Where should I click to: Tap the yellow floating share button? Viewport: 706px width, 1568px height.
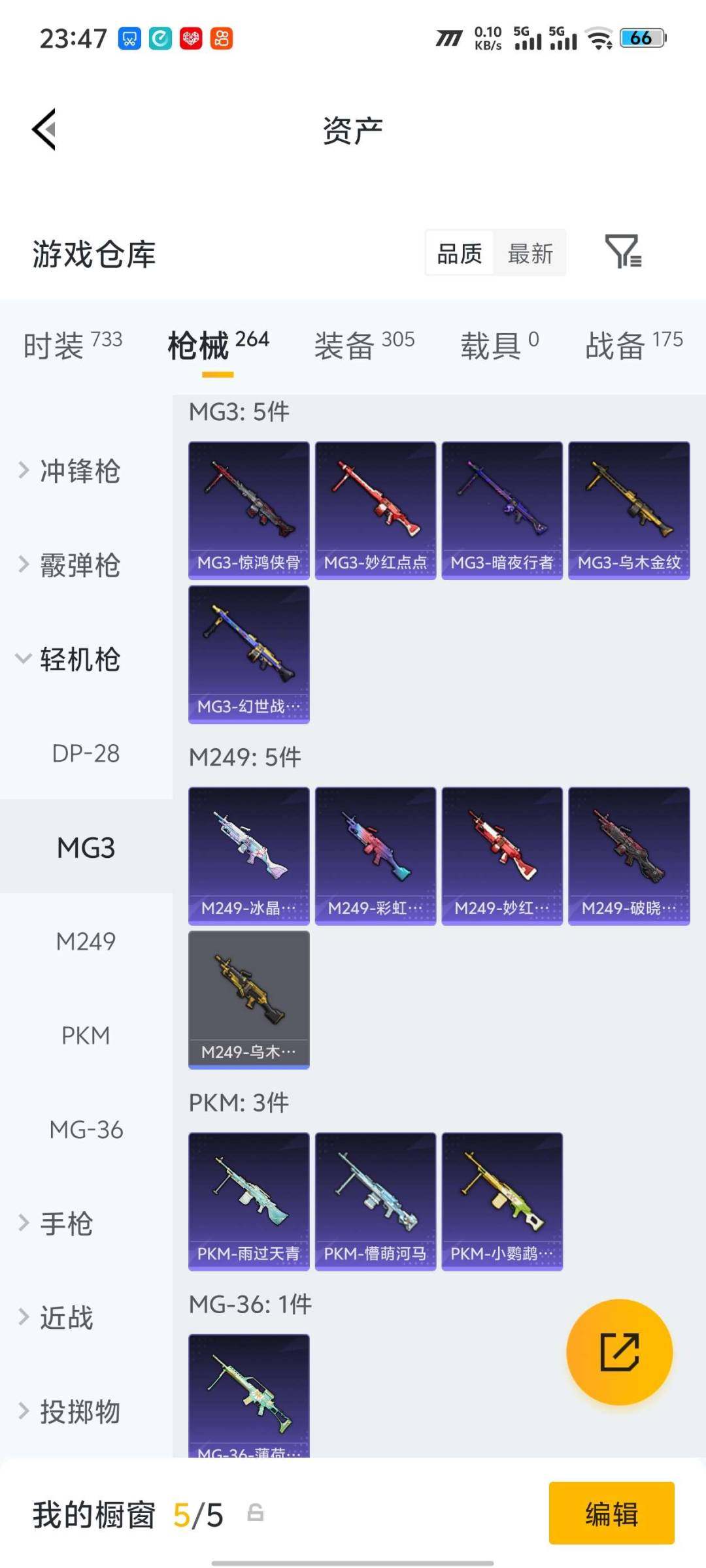pos(619,1352)
